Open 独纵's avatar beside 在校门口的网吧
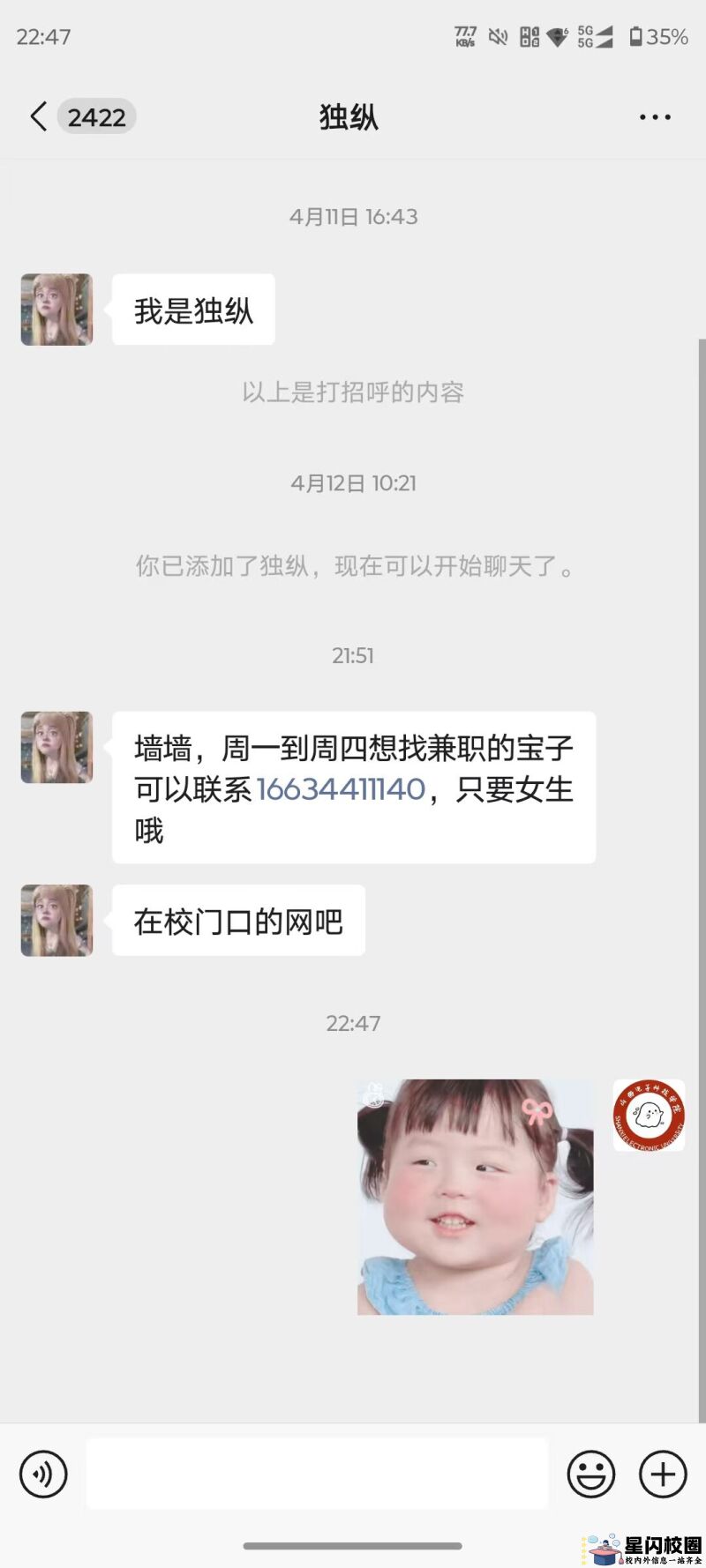The width and height of the screenshot is (706, 1568). point(56,920)
